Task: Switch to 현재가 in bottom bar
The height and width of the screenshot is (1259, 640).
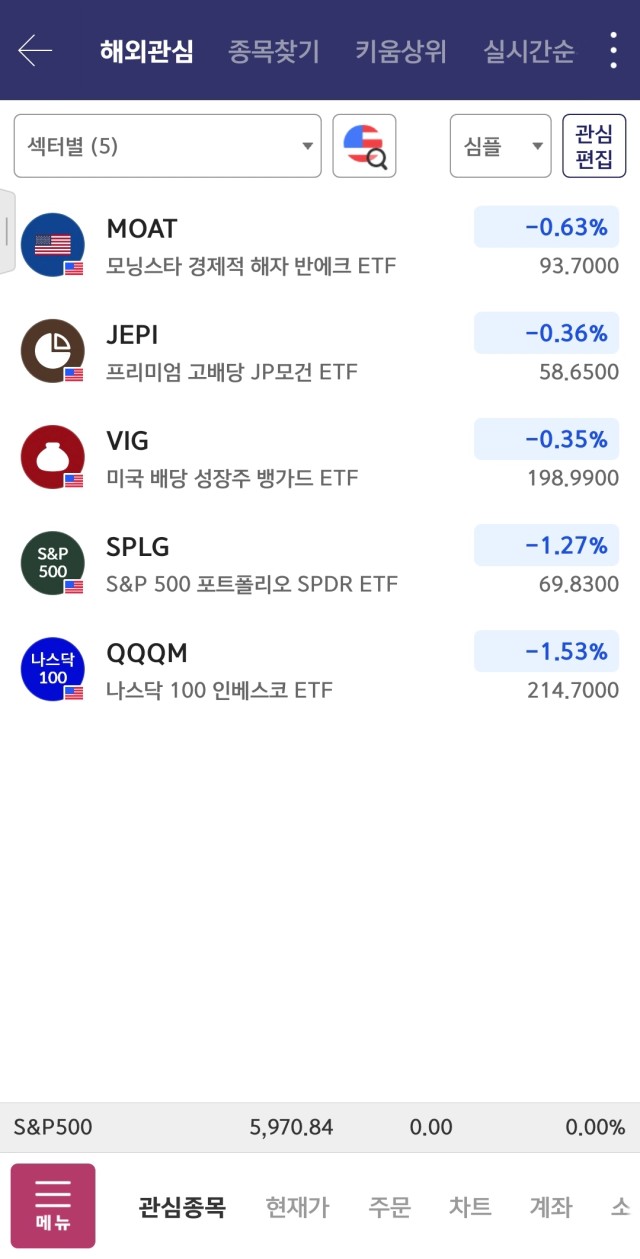Action: click(x=297, y=1207)
